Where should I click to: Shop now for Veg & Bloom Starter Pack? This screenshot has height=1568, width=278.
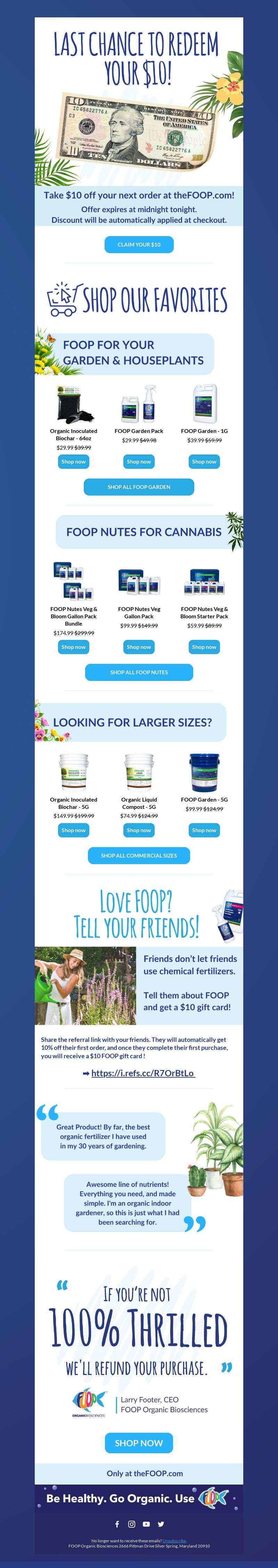[x=204, y=647]
